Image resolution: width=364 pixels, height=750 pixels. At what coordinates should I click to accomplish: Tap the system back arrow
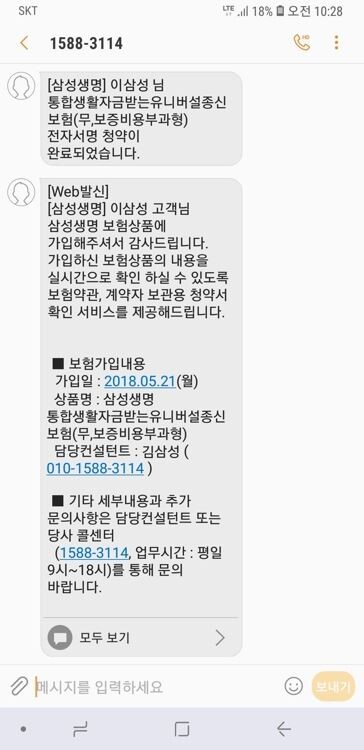(x=284, y=729)
